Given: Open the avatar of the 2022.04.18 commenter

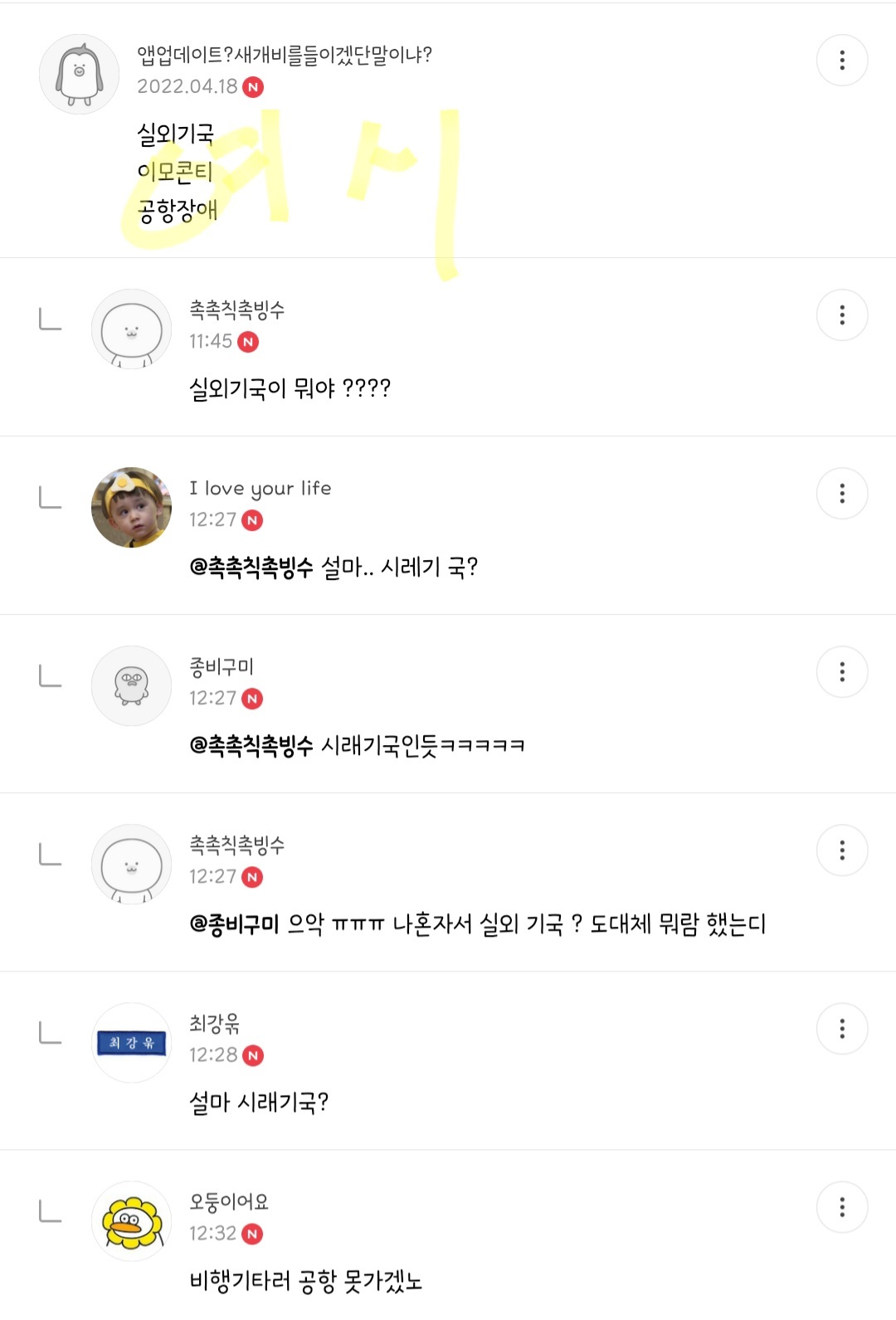Looking at the screenshot, I should 80,75.
